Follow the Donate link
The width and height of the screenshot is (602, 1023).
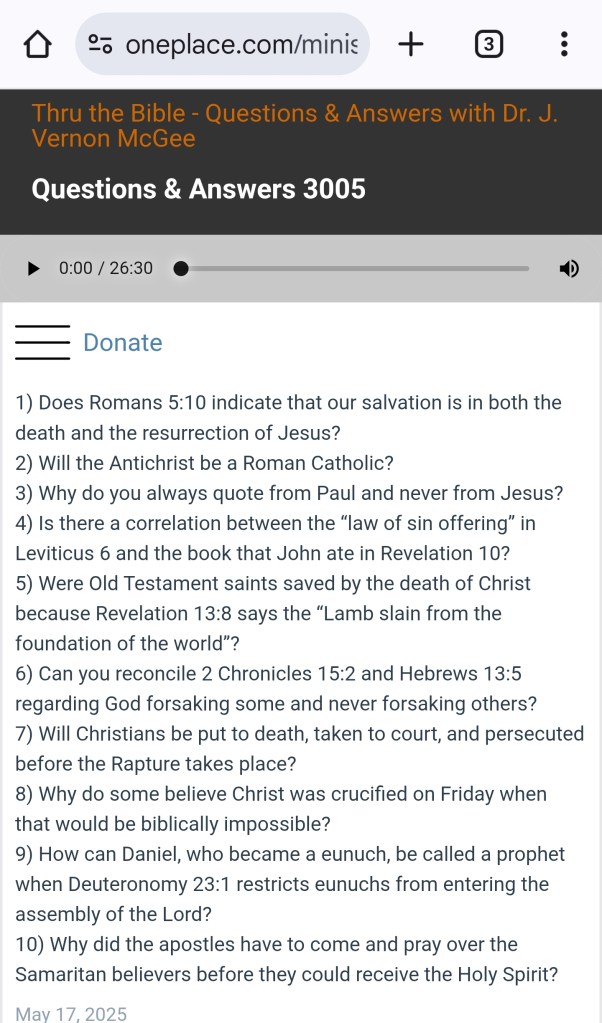click(122, 343)
